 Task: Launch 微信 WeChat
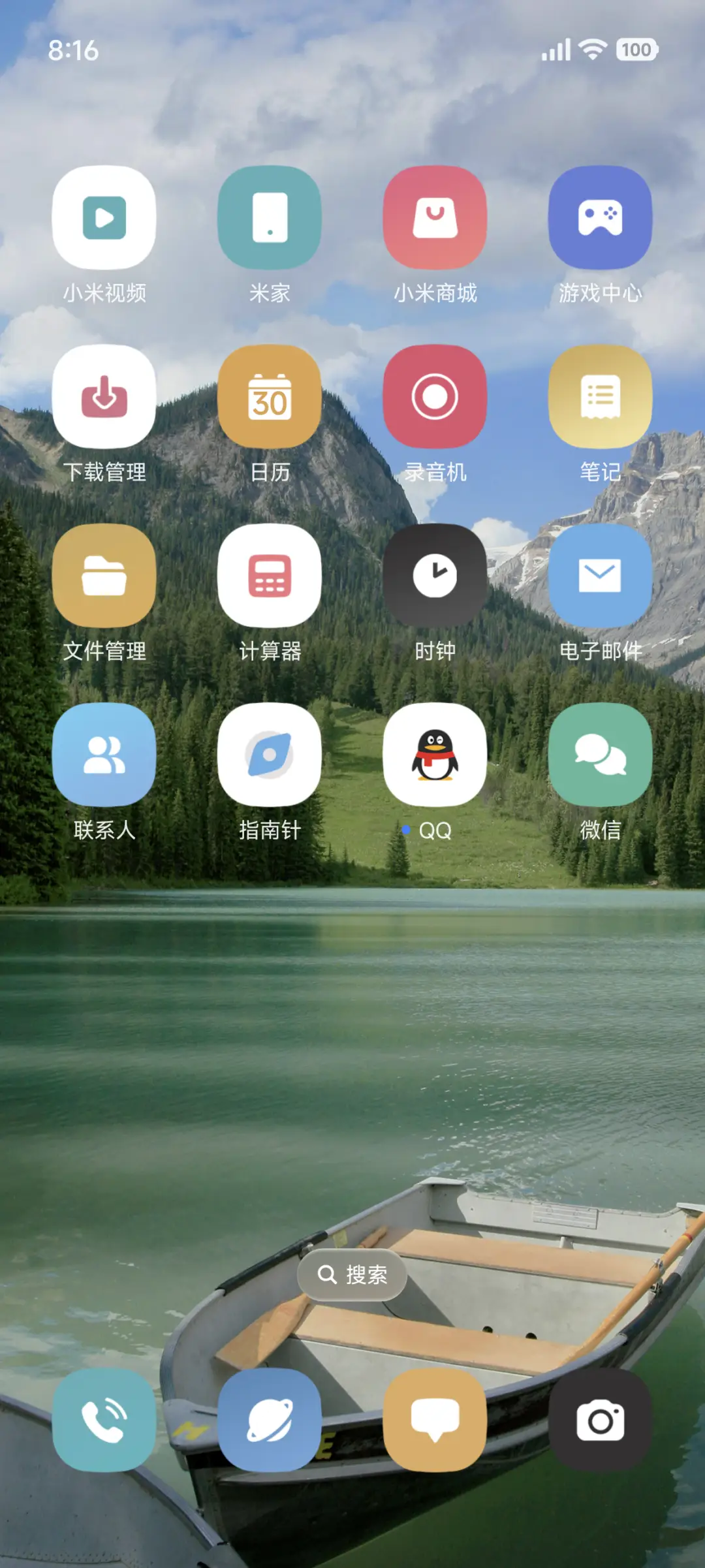pyautogui.click(x=601, y=756)
